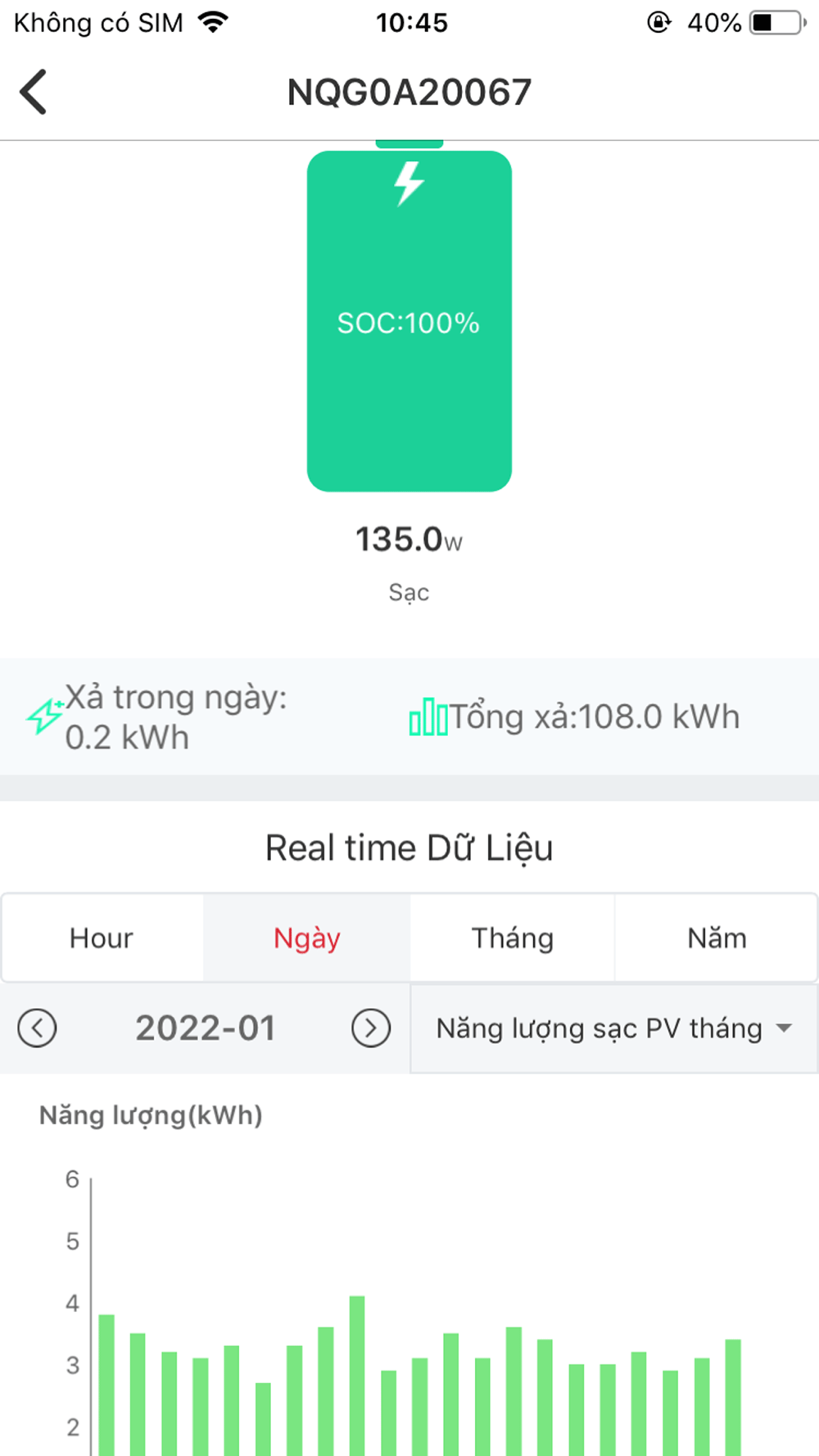Go back using the top-left arrow
The width and height of the screenshot is (819, 1456).
(34, 92)
